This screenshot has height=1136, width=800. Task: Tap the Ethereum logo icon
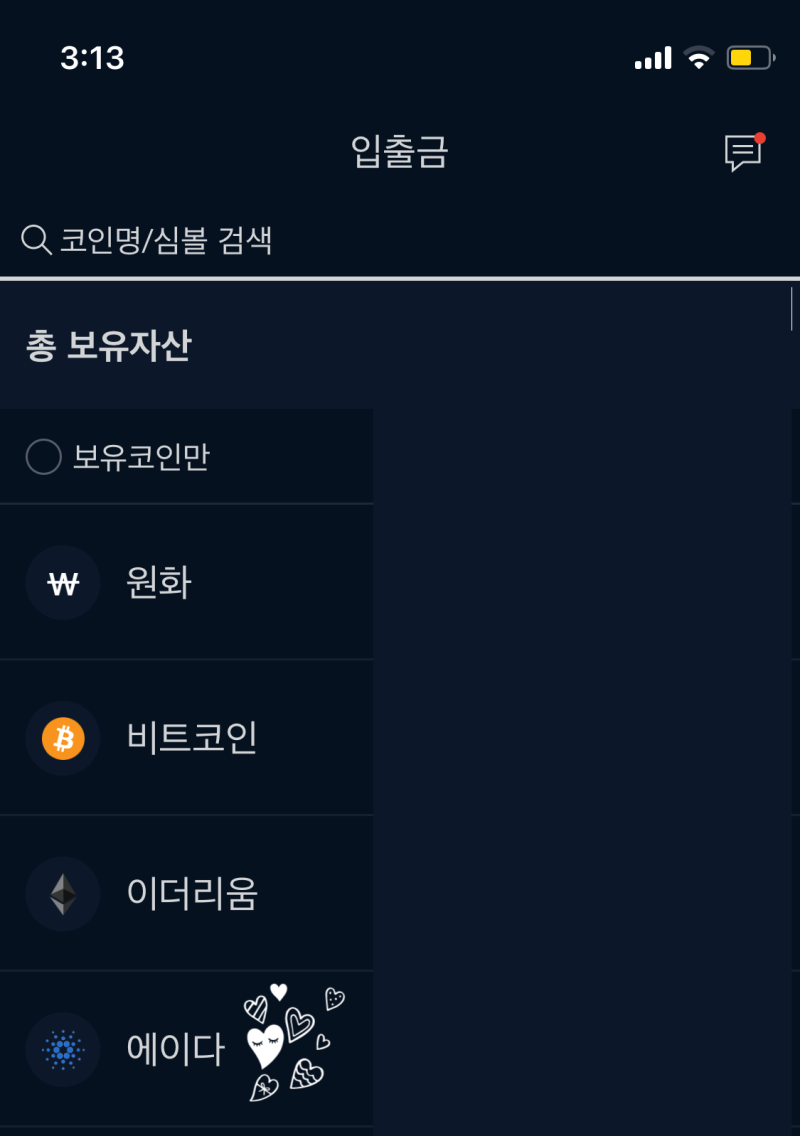[62, 893]
